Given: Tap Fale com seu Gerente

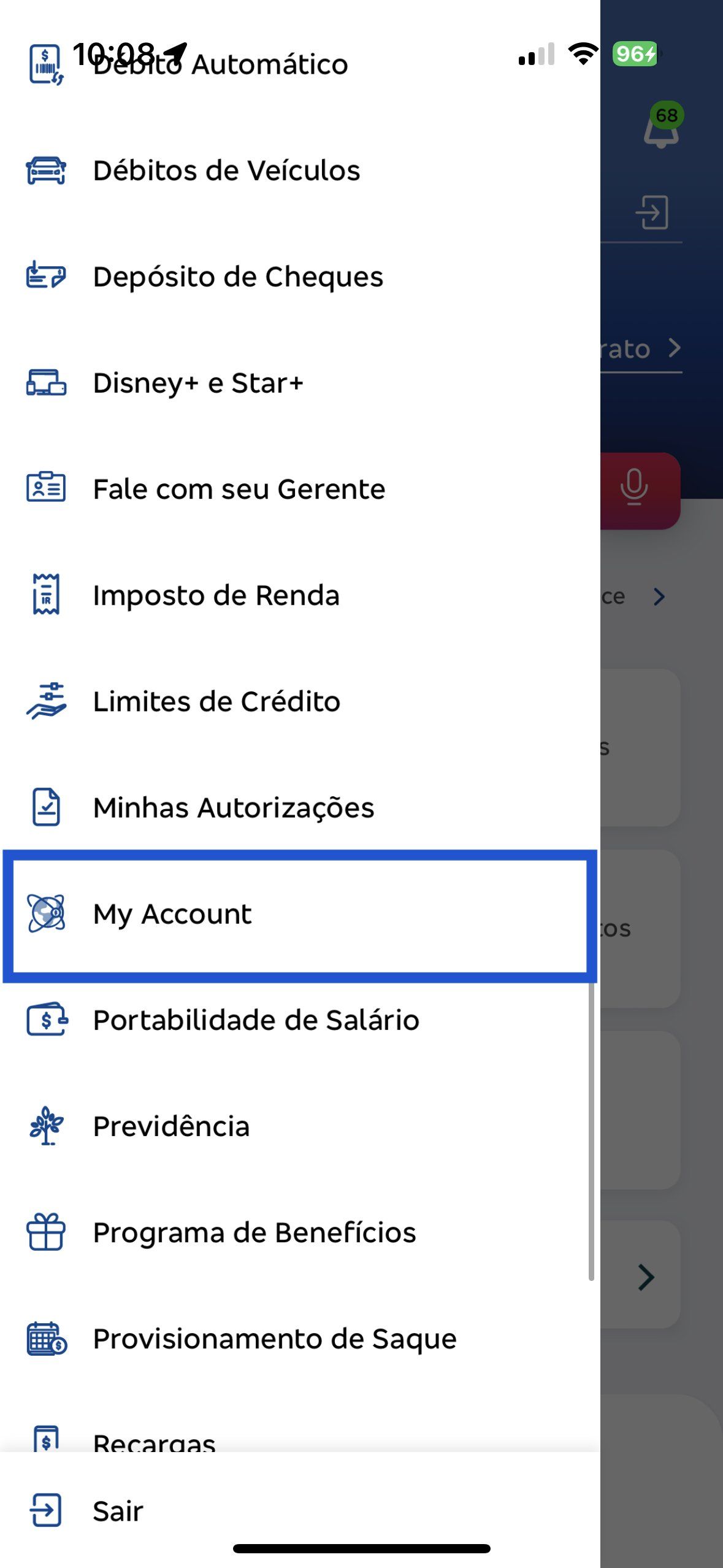Looking at the screenshot, I should pos(300,489).
